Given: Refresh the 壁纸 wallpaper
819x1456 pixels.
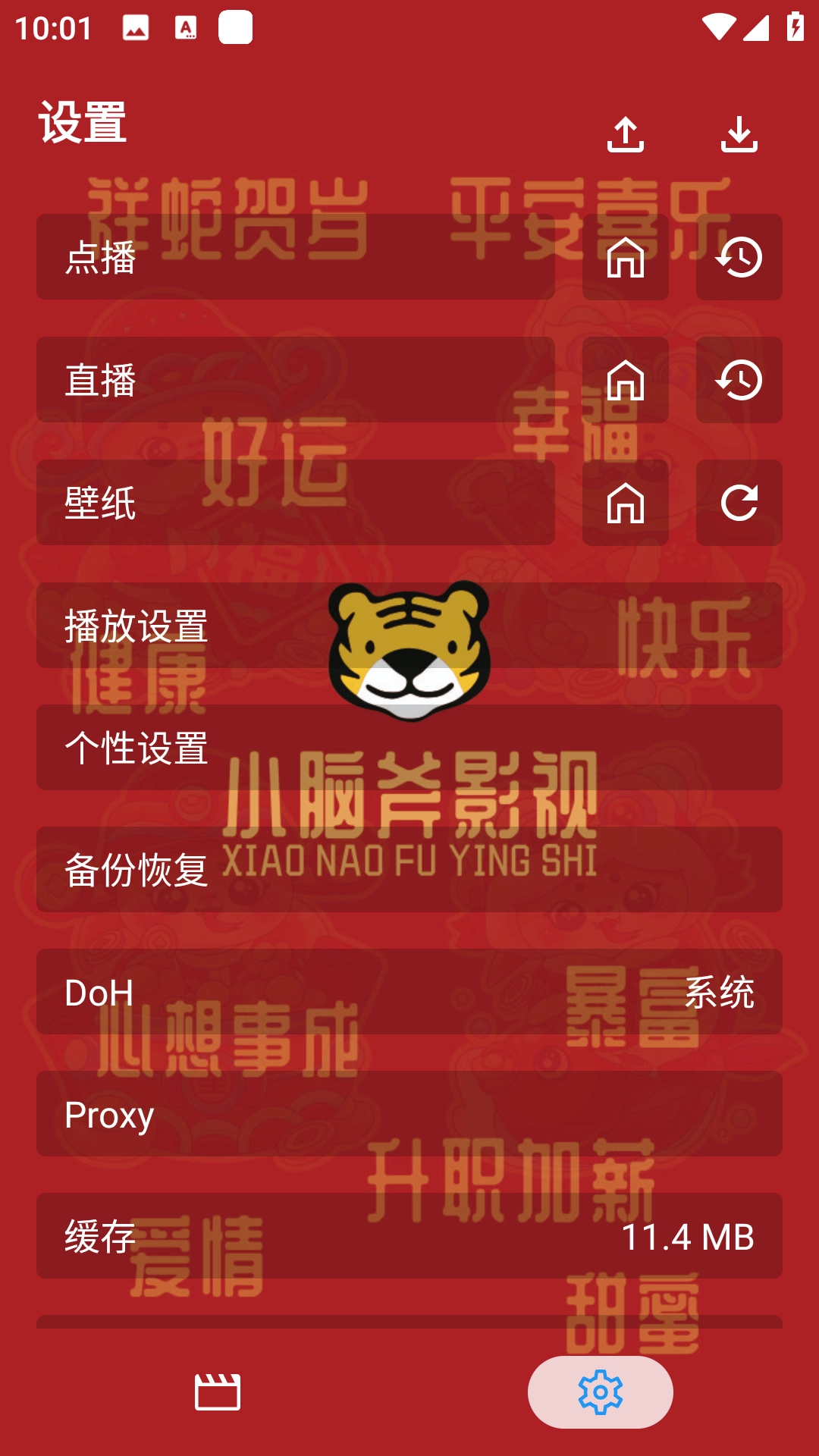Looking at the screenshot, I should [739, 504].
